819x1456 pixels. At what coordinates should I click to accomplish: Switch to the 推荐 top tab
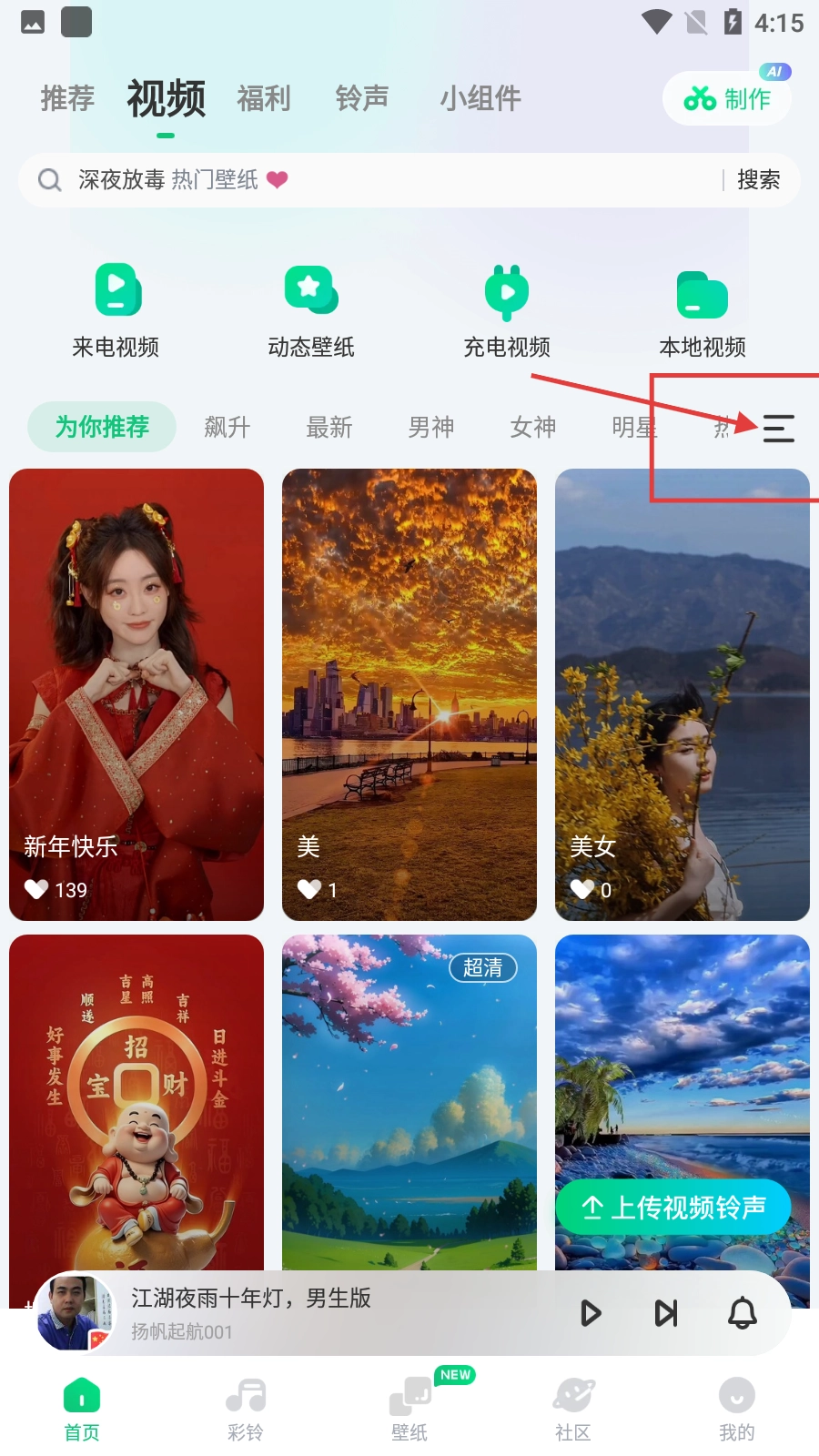tap(67, 98)
